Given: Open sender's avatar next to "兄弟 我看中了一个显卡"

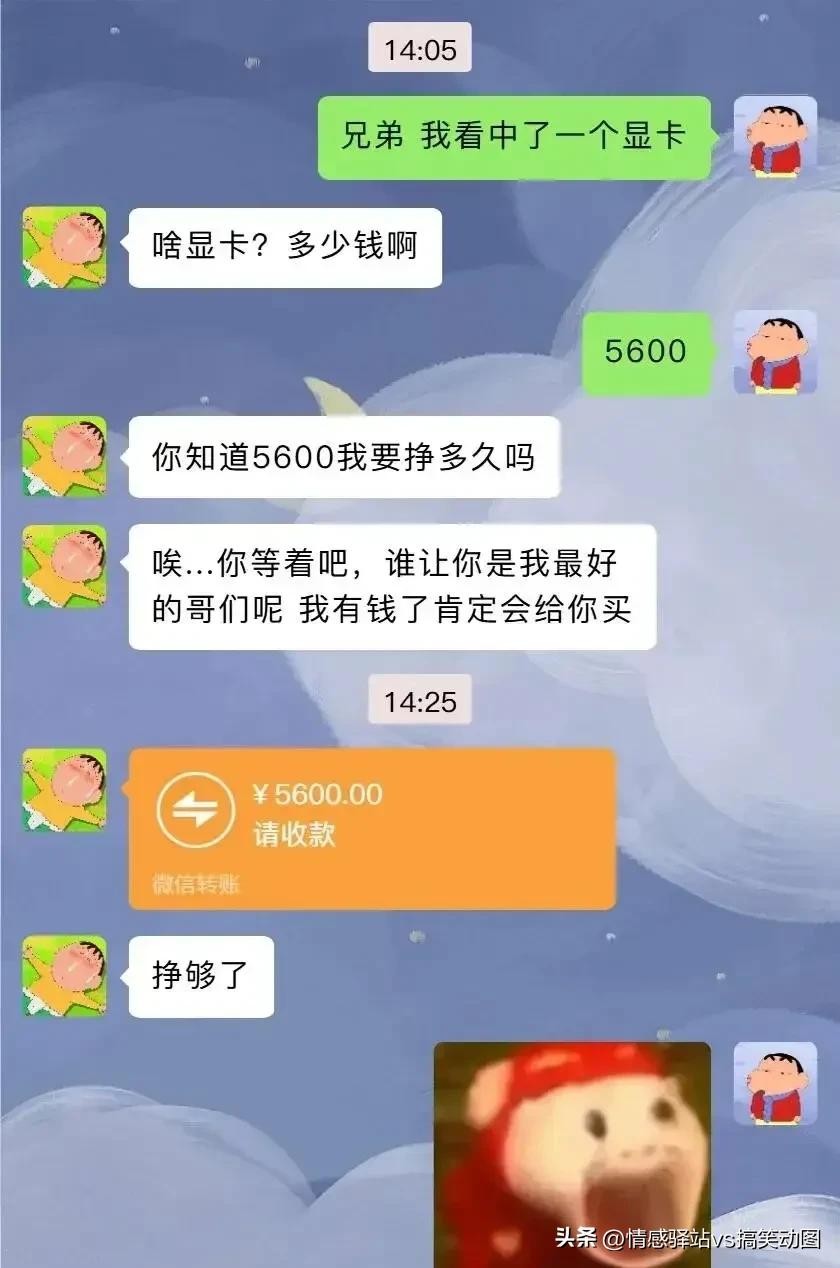Looking at the screenshot, I should tap(775, 138).
